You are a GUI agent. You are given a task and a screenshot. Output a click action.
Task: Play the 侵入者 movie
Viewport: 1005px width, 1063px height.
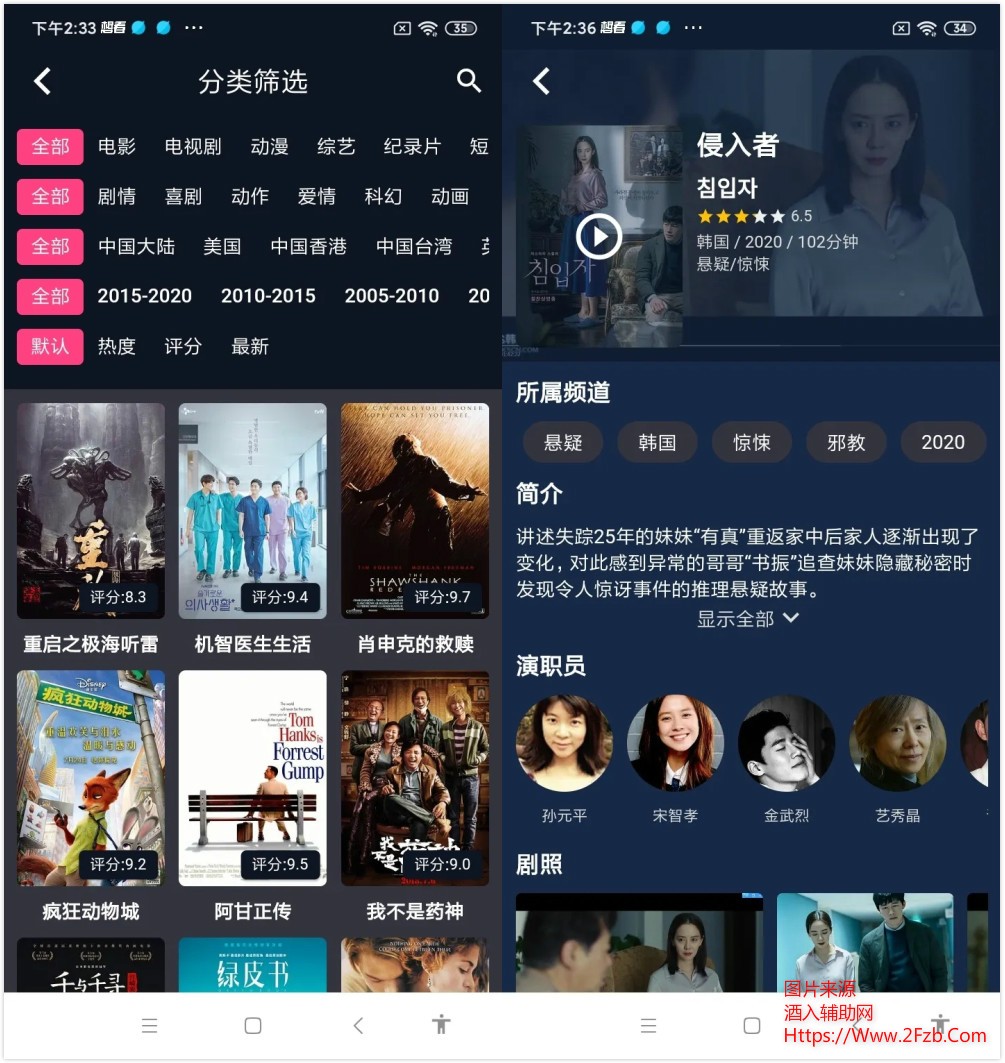pos(599,237)
